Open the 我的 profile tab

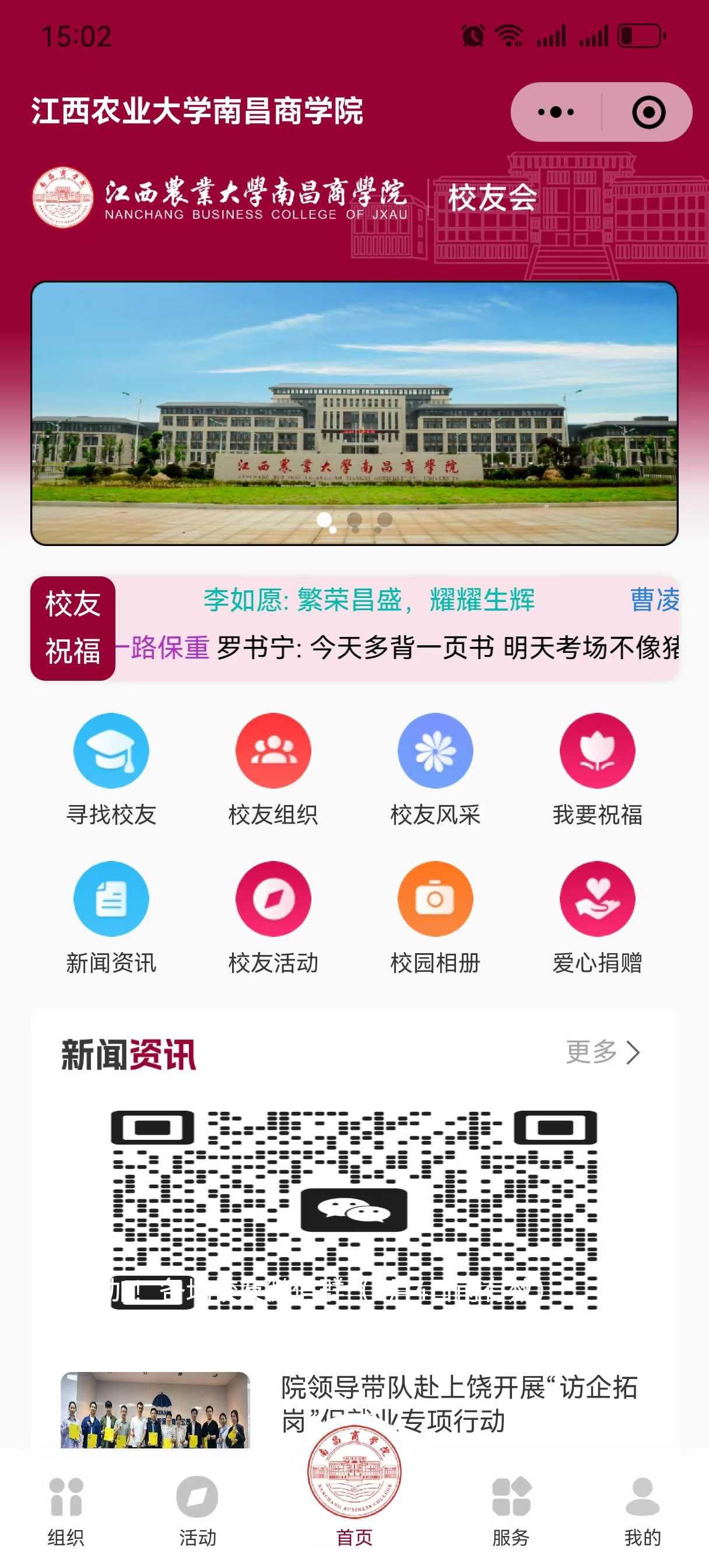pos(642,1511)
